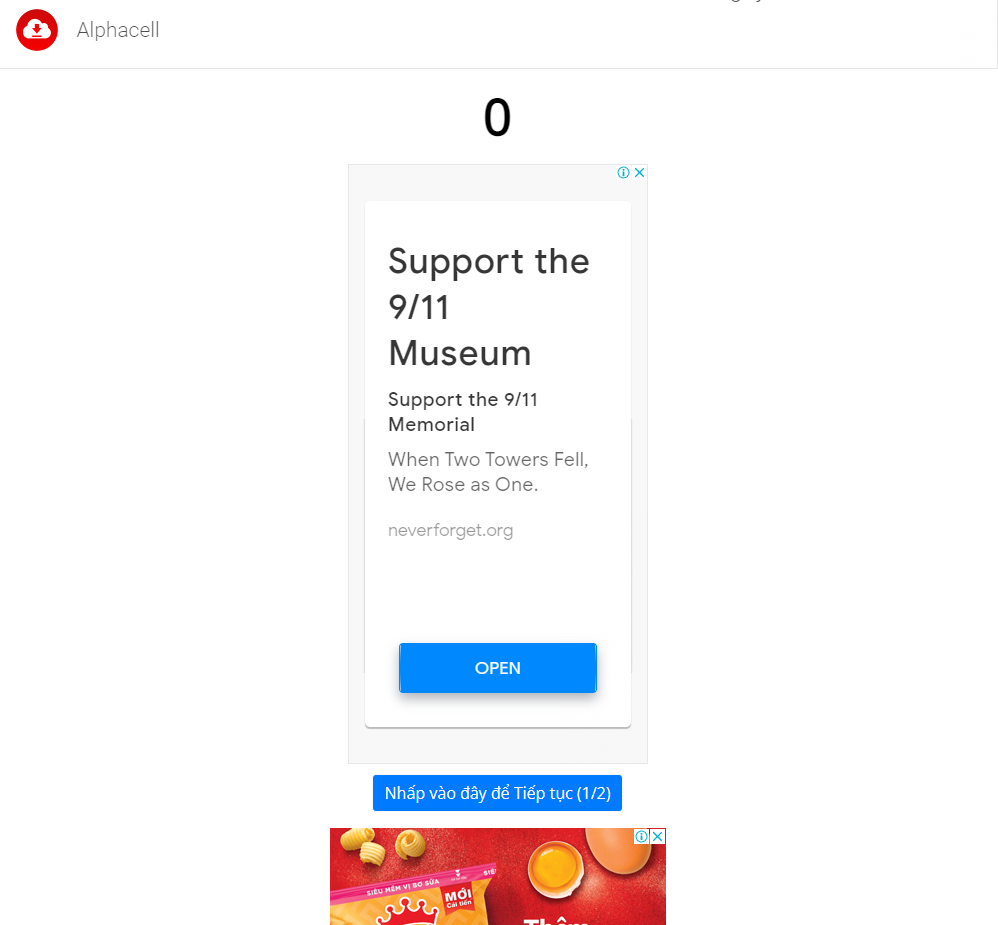
Task: Open the ad info icon on the museum ad
Action: (x=624, y=172)
